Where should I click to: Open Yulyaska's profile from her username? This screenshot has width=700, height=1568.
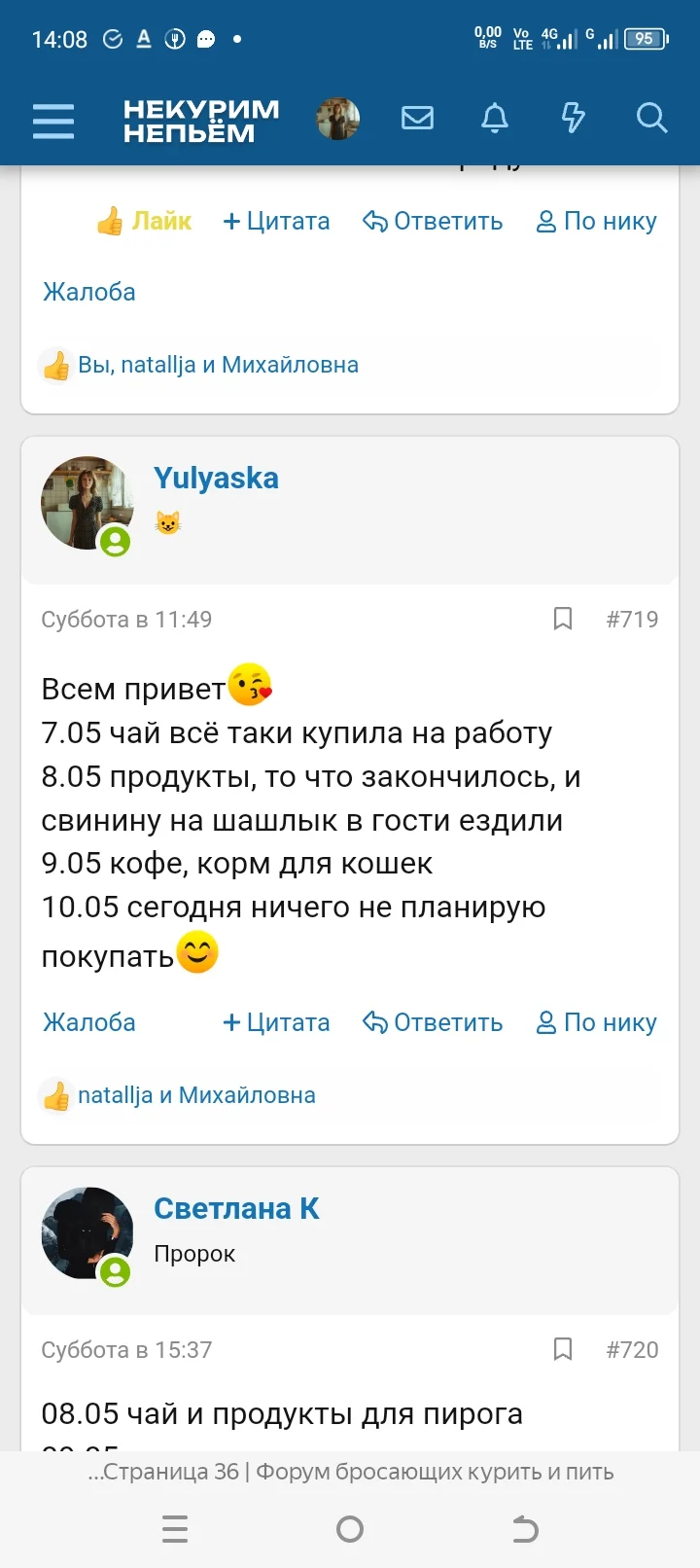pos(216,478)
